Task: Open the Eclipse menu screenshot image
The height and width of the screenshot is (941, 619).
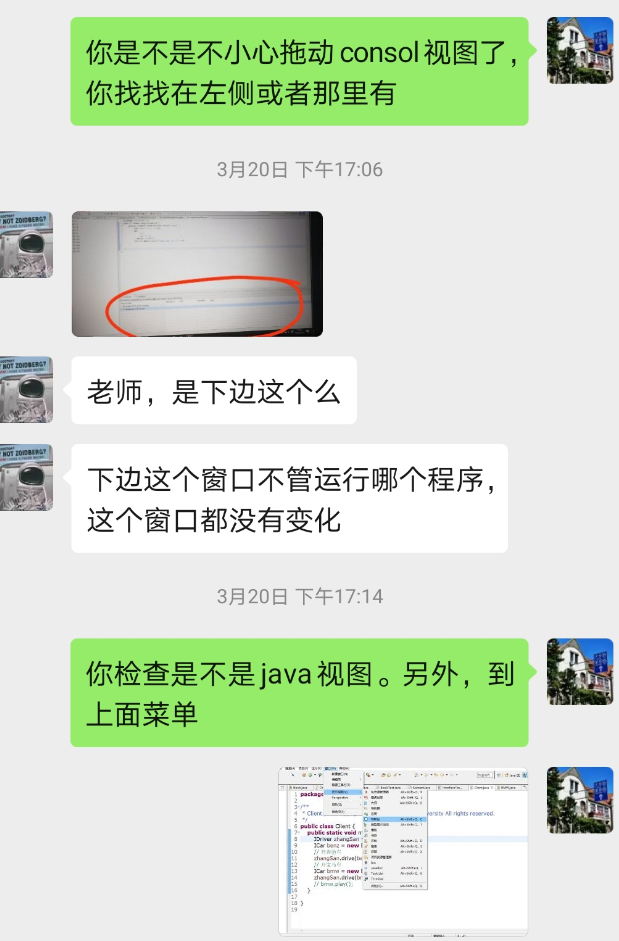Action: (402, 850)
